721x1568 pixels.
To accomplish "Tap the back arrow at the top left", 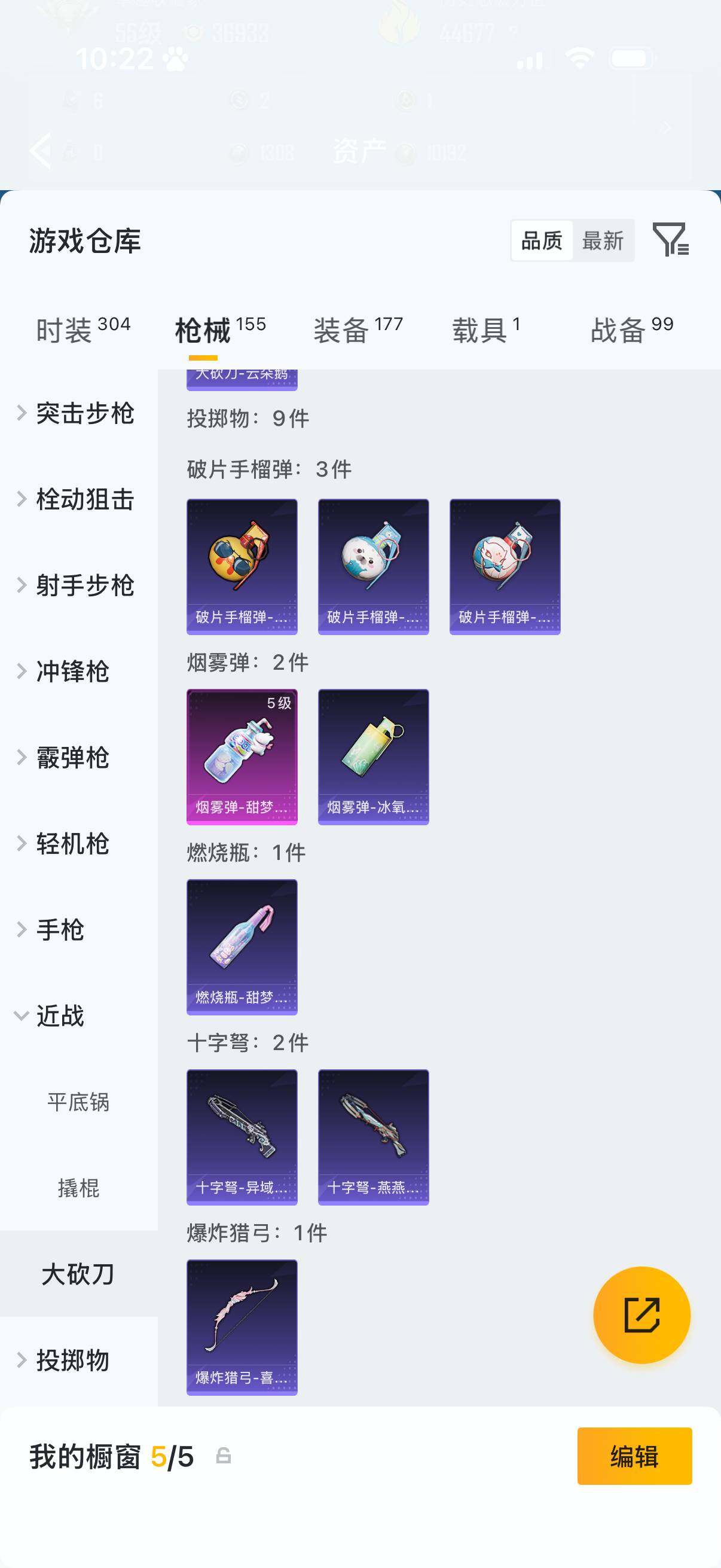I will click(40, 150).
